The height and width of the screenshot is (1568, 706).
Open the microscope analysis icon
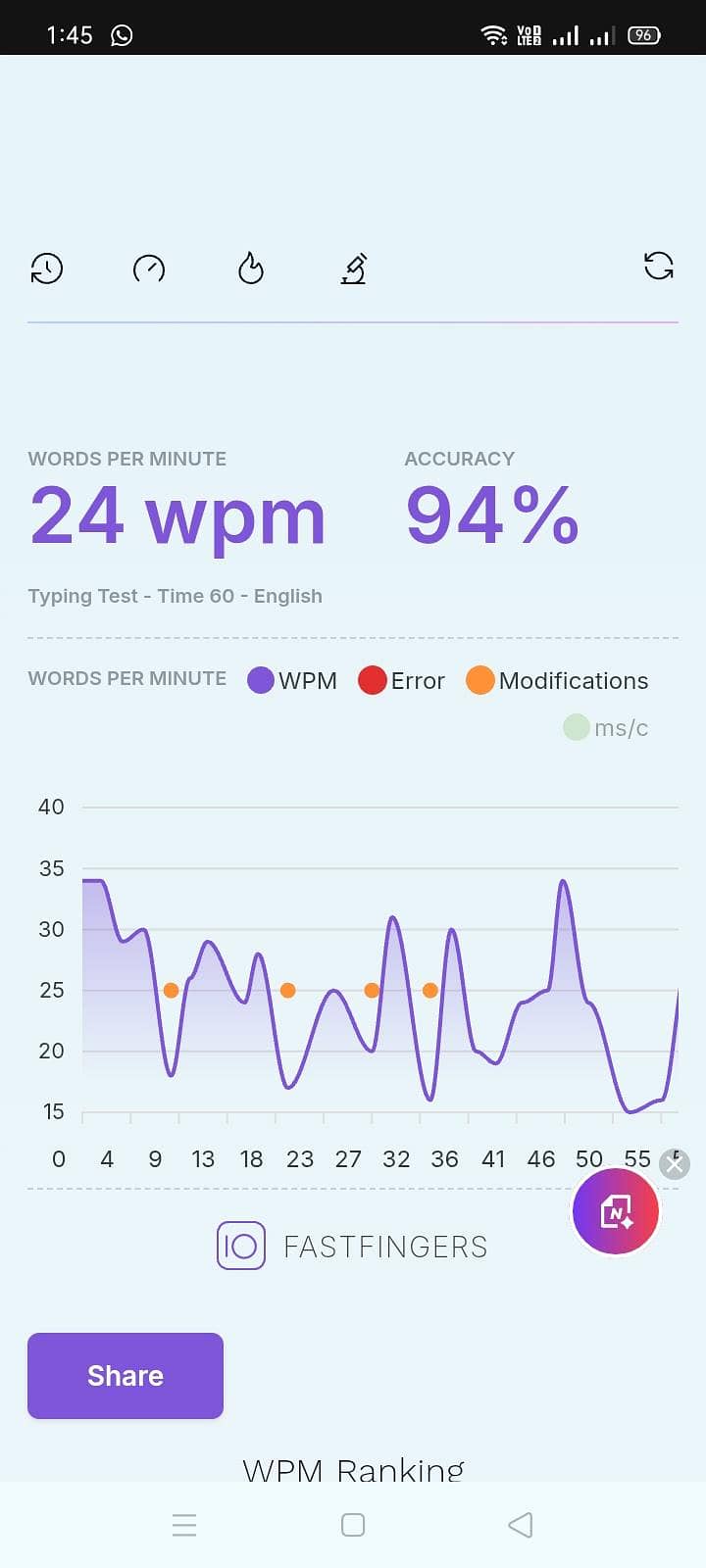coord(353,268)
